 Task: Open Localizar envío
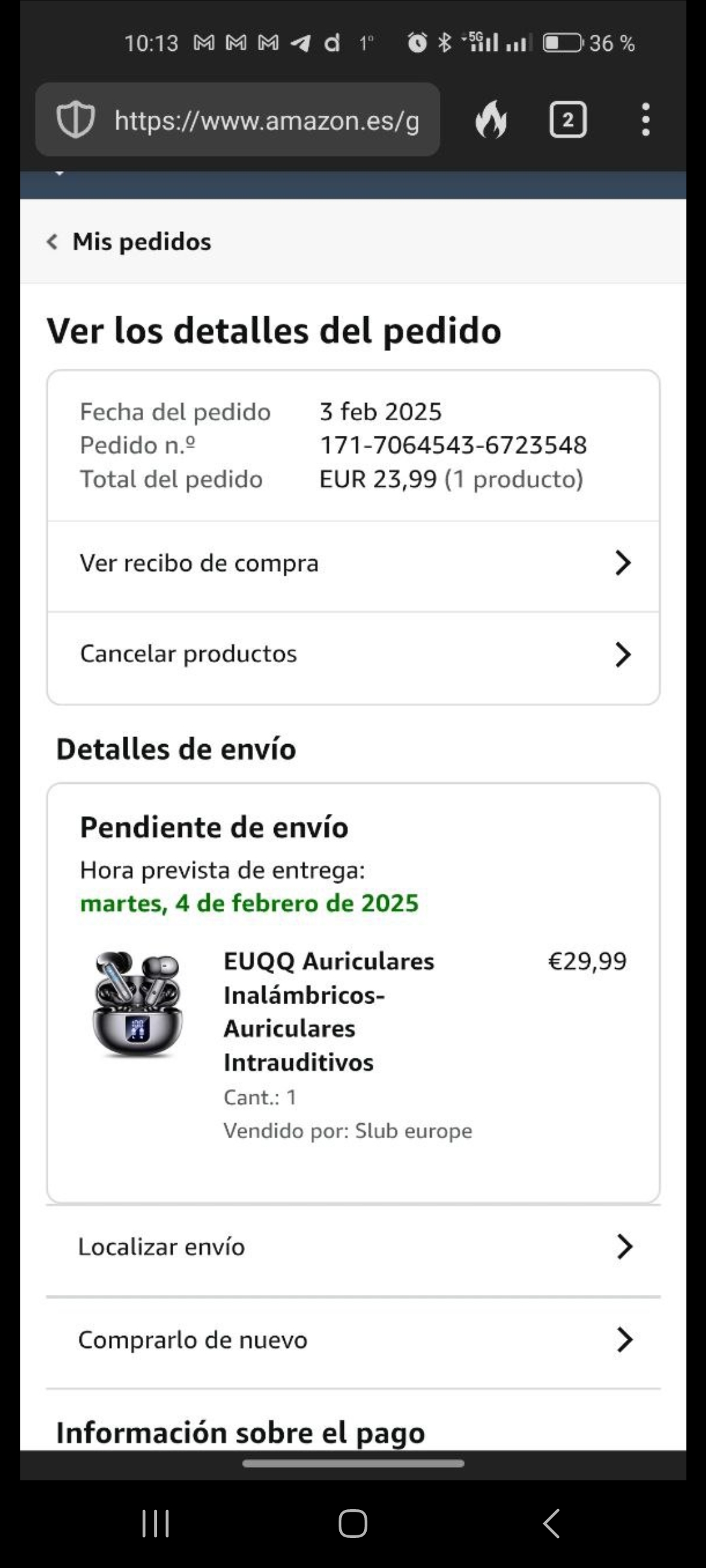click(x=353, y=1247)
